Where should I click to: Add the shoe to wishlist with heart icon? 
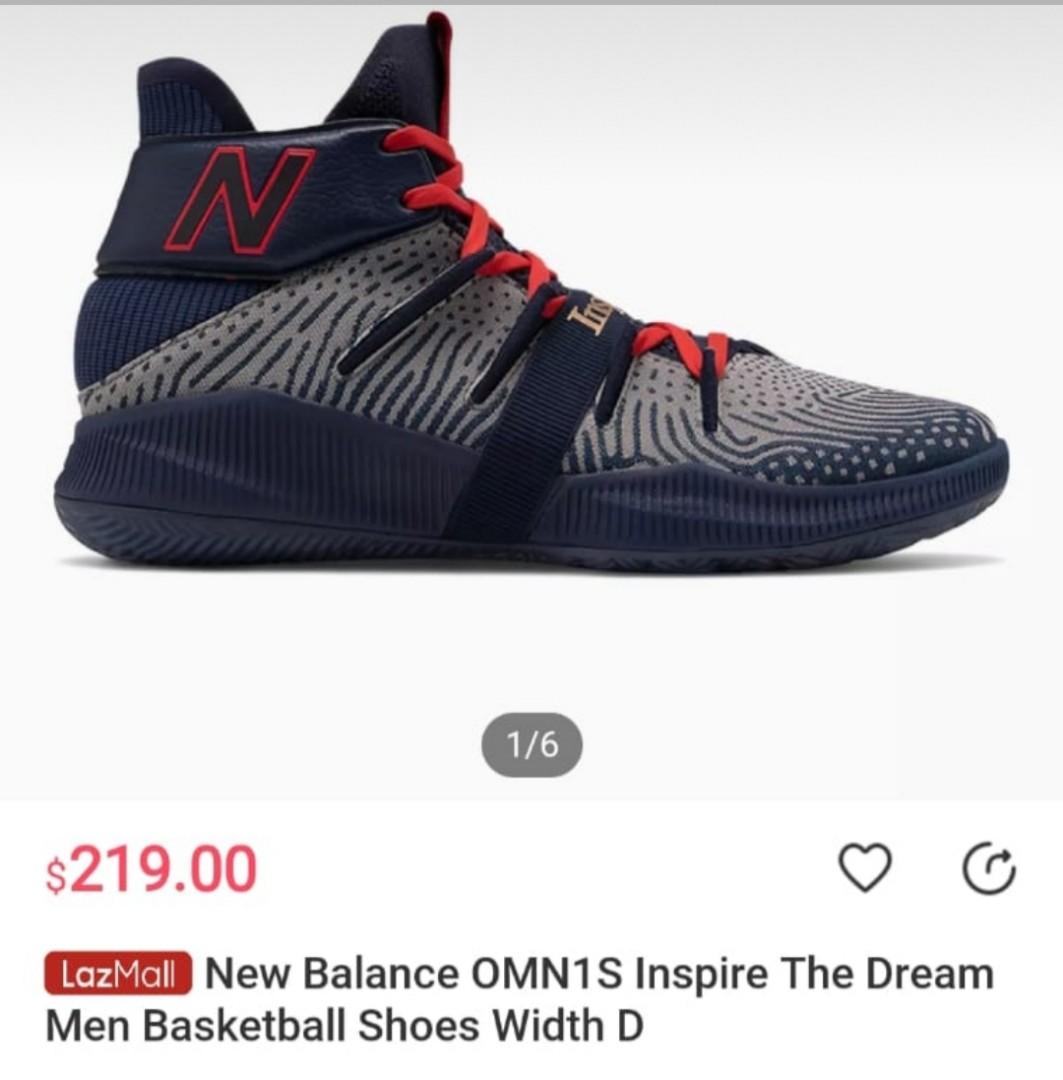point(864,869)
